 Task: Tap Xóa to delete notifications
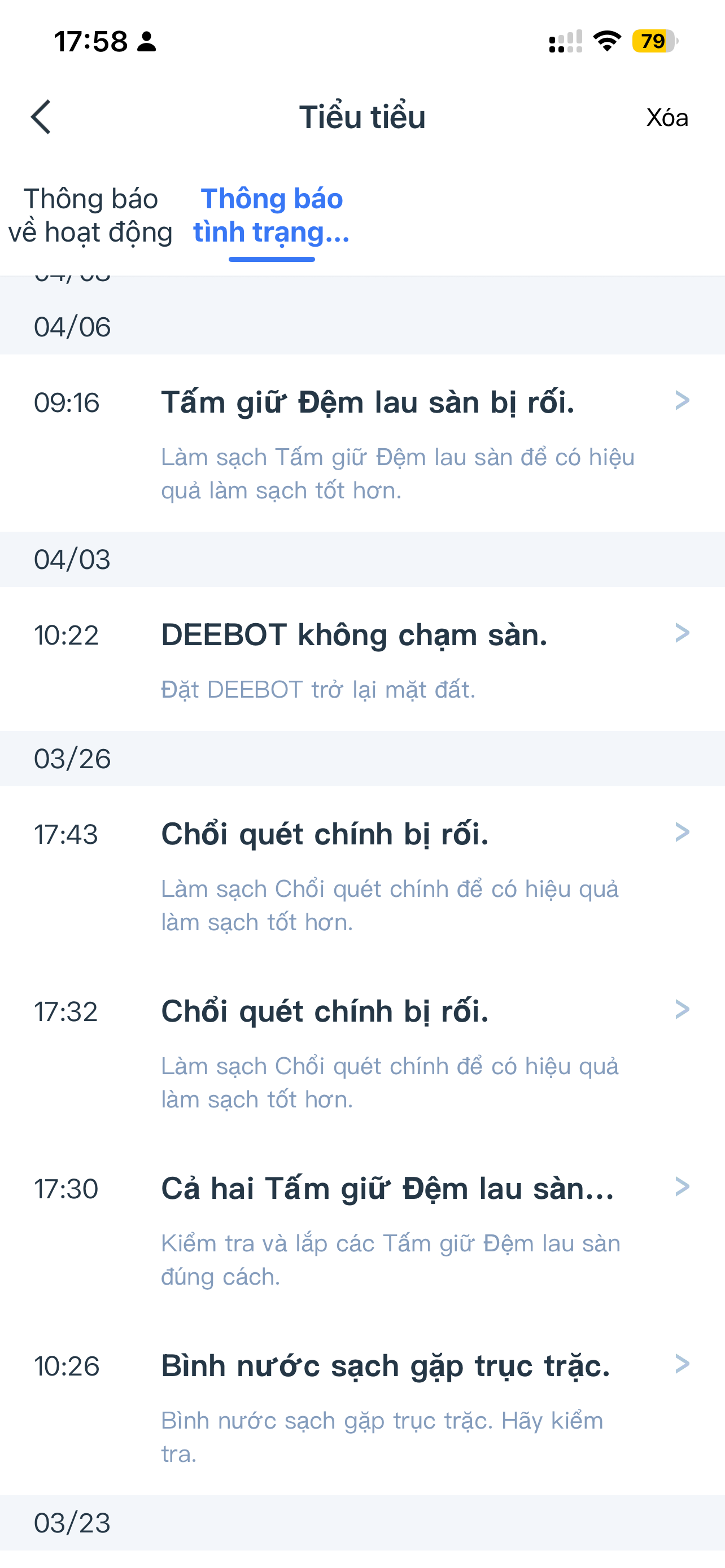667,117
